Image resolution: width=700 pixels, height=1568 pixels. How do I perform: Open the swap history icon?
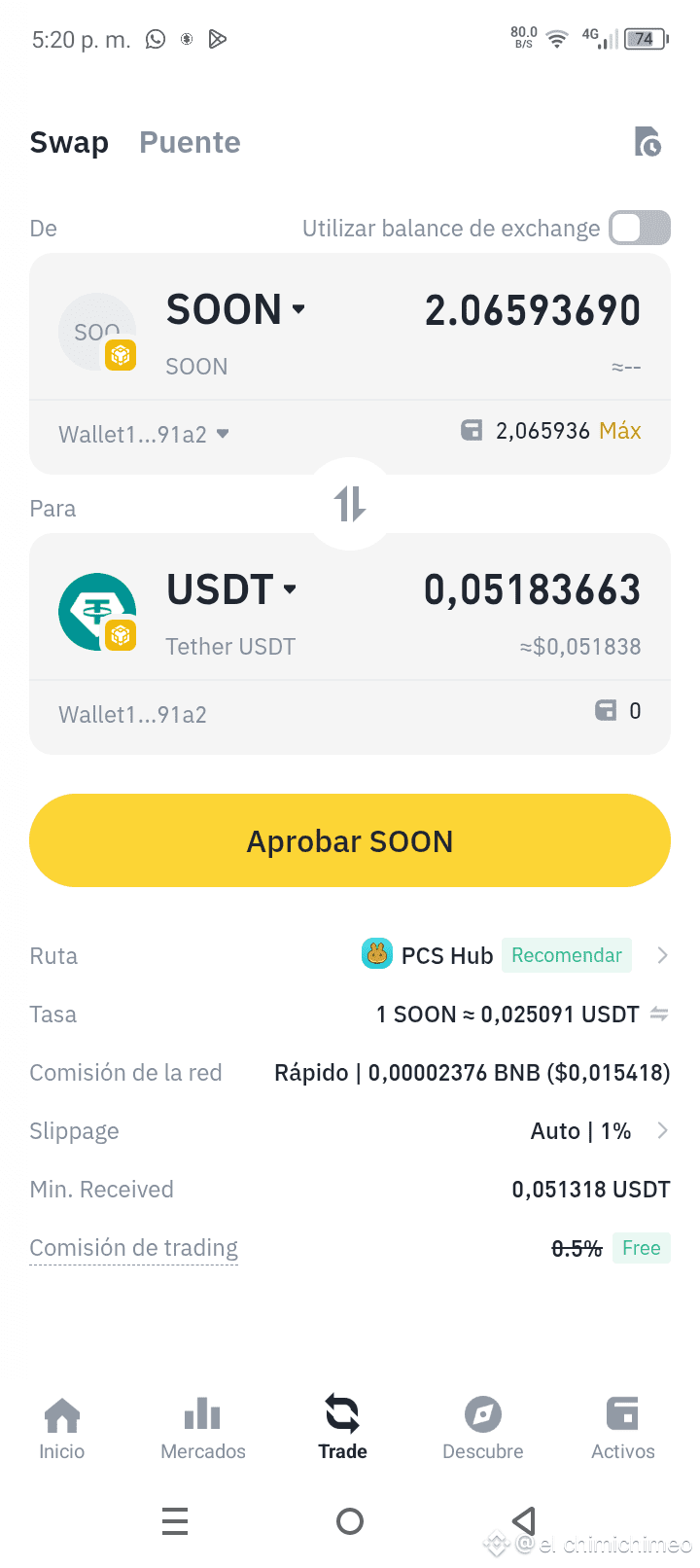point(647,142)
